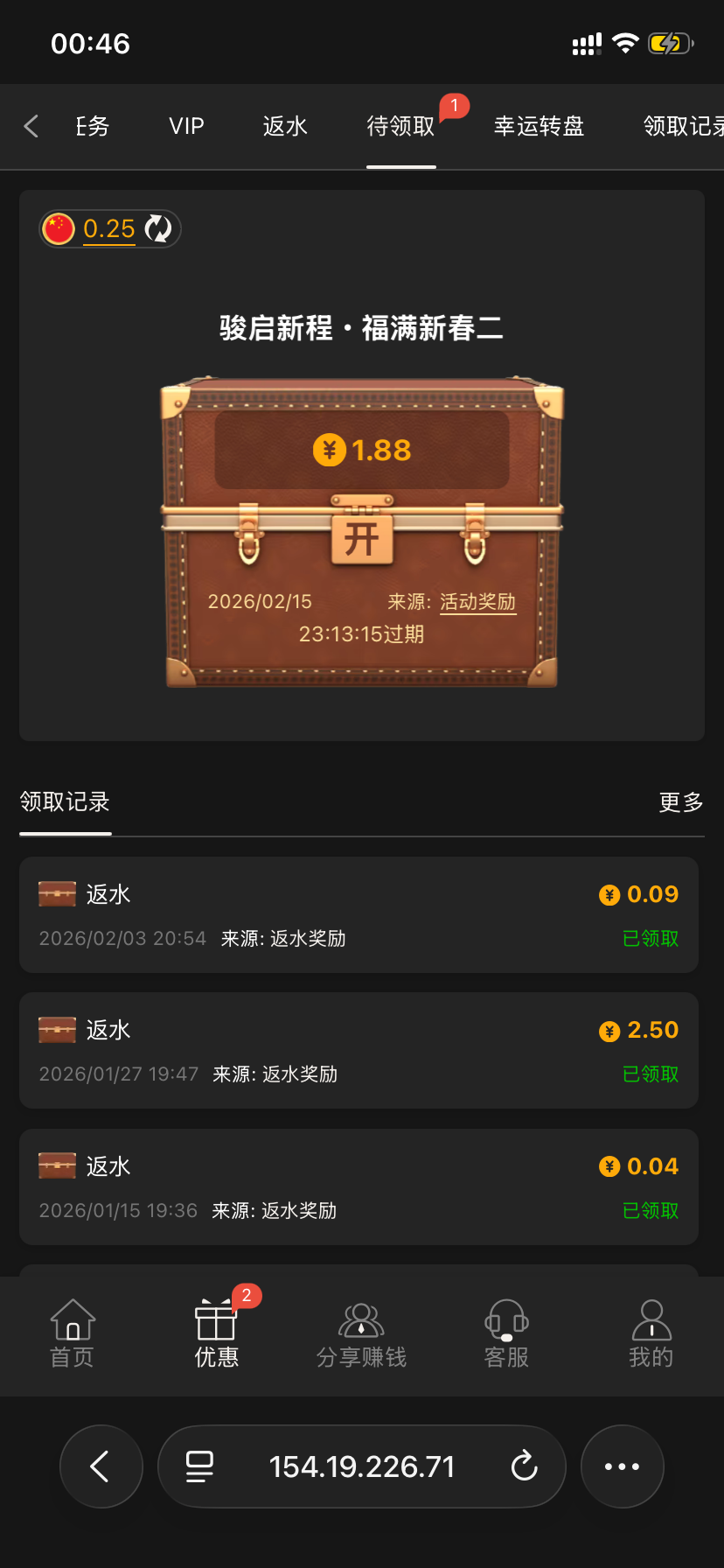Open the 我的 profile tab
Viewport: 724px width, 1568px height.
[x=651, y=1333]
